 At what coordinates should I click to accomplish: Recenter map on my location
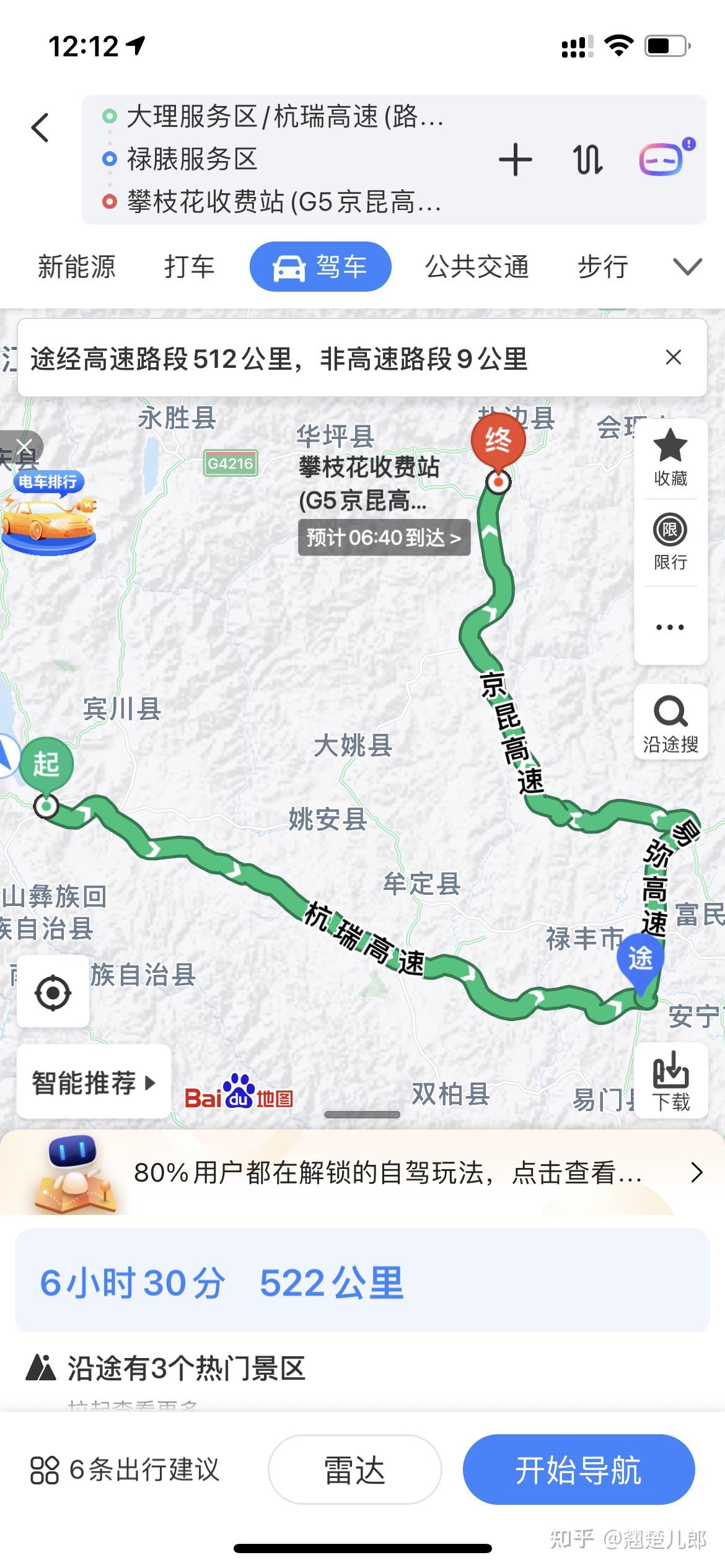[x=53, y=993]
